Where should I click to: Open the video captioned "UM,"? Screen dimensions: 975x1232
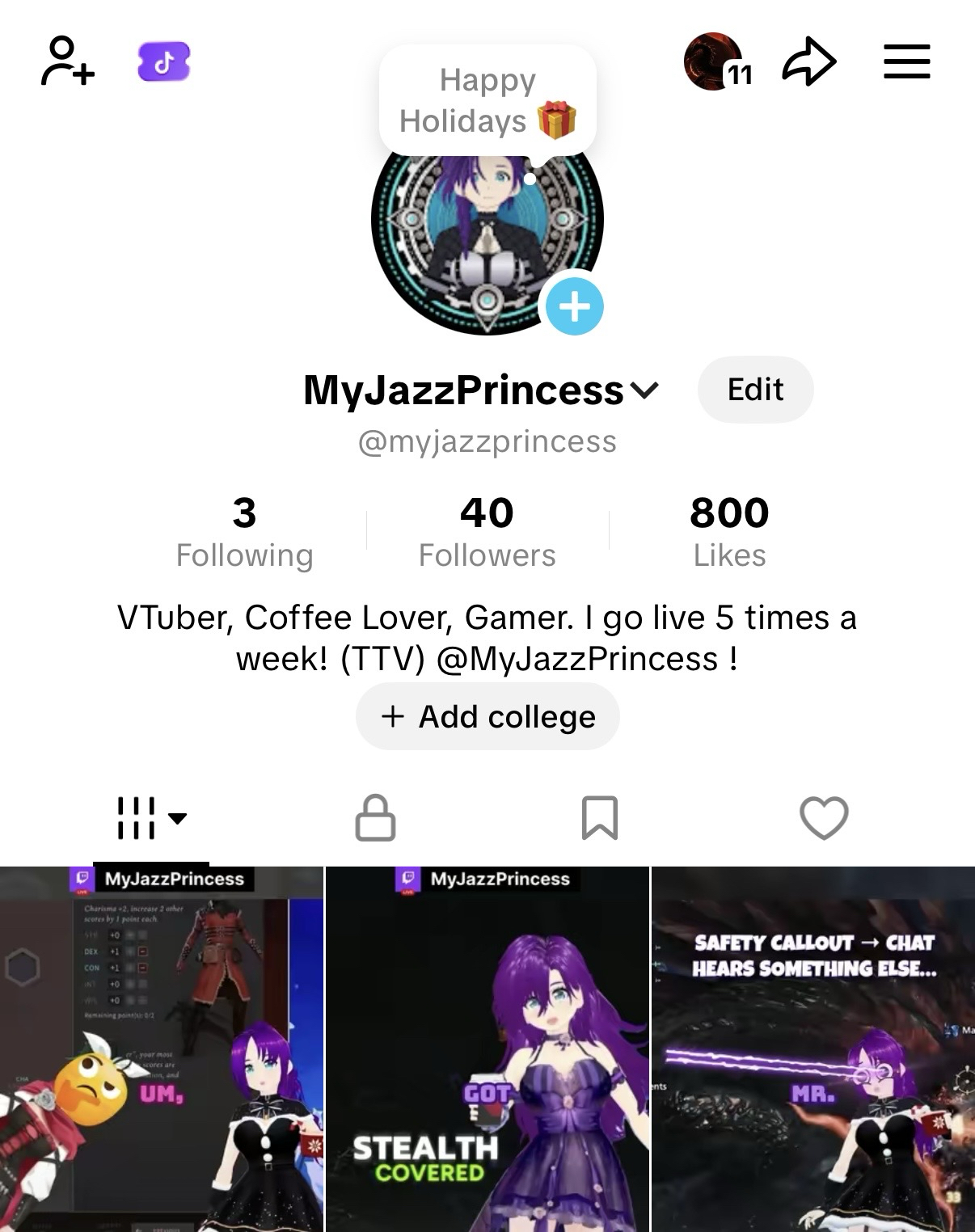click(x=162, y=1049)
